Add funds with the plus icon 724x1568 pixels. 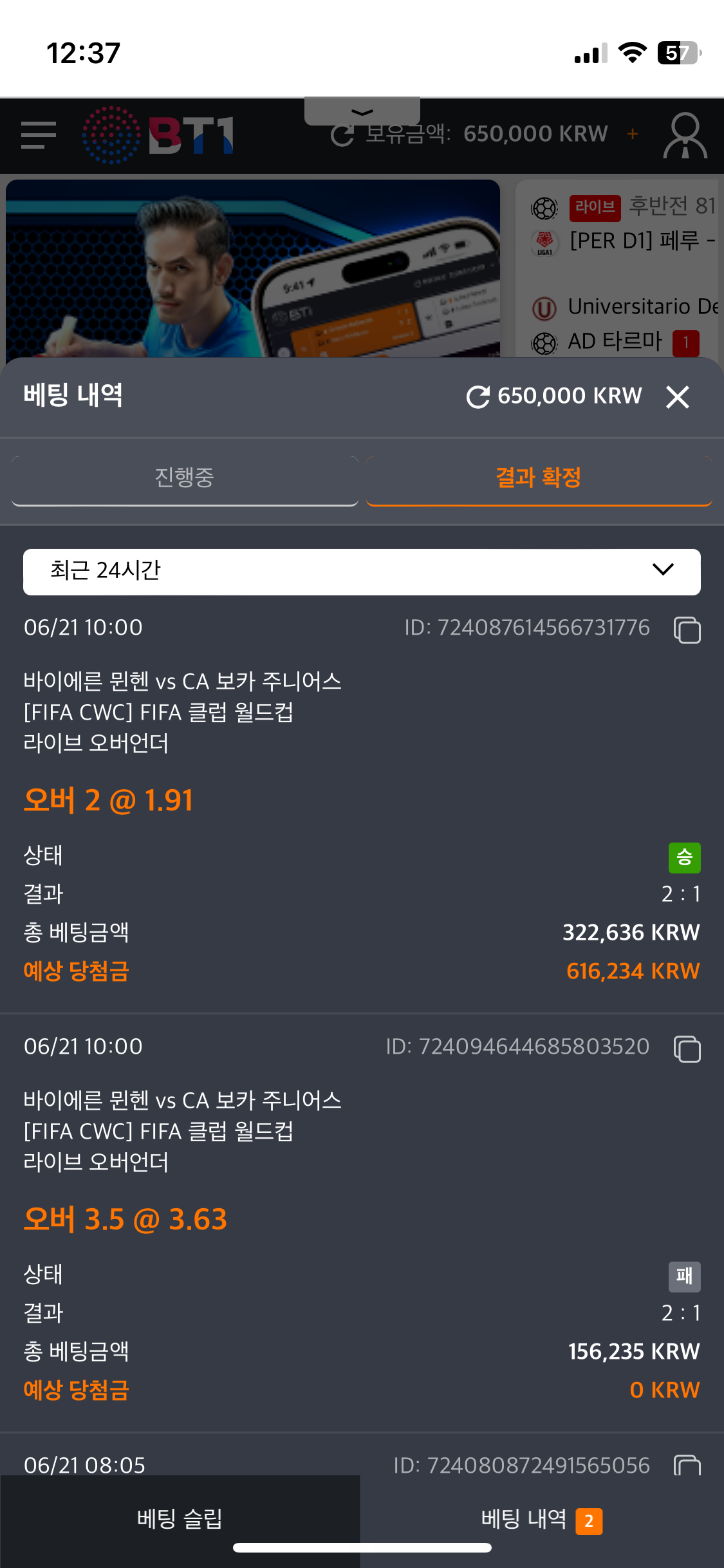pyautogui.click(x=633, y=134)
